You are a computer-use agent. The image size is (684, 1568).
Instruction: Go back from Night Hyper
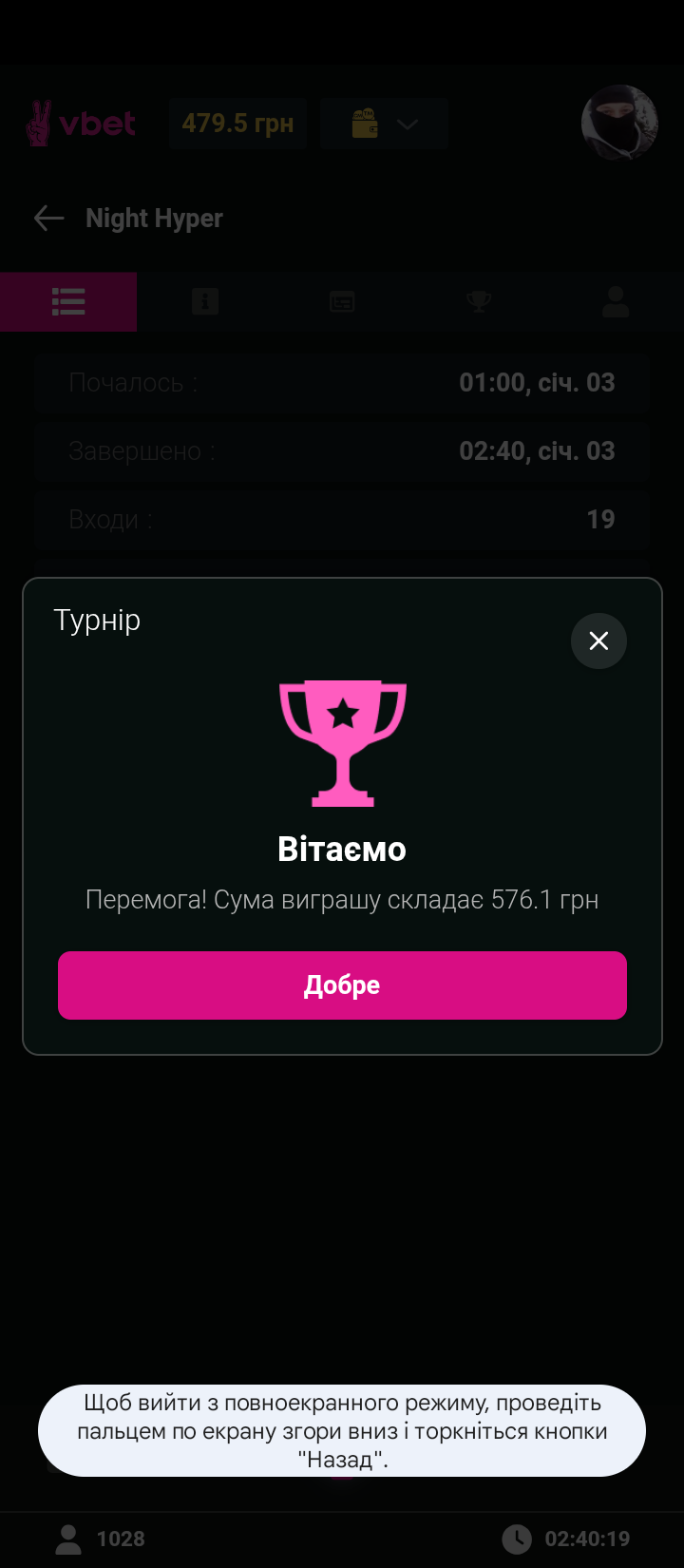(48, 219)
